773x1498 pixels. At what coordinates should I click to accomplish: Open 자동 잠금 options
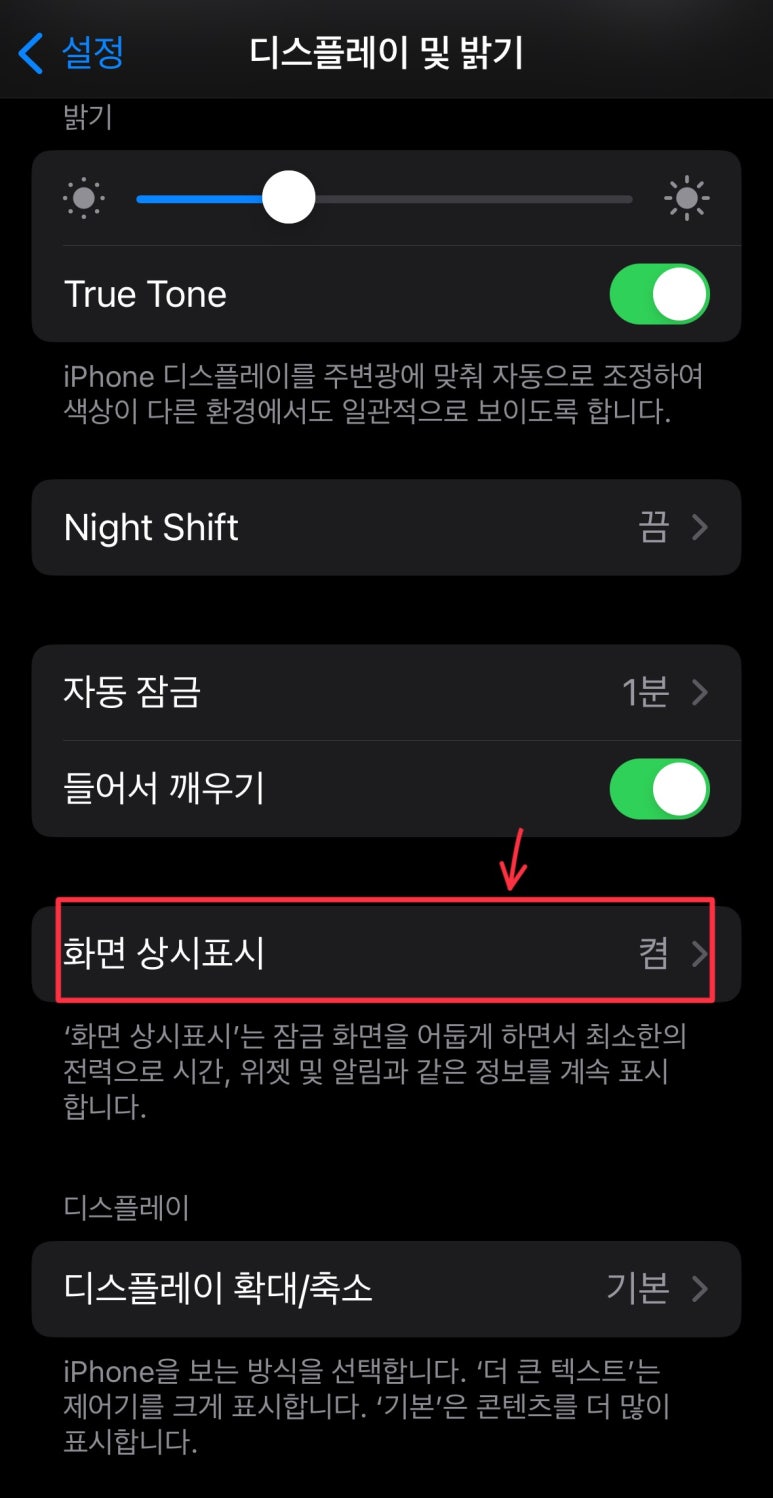pos(386,692)
